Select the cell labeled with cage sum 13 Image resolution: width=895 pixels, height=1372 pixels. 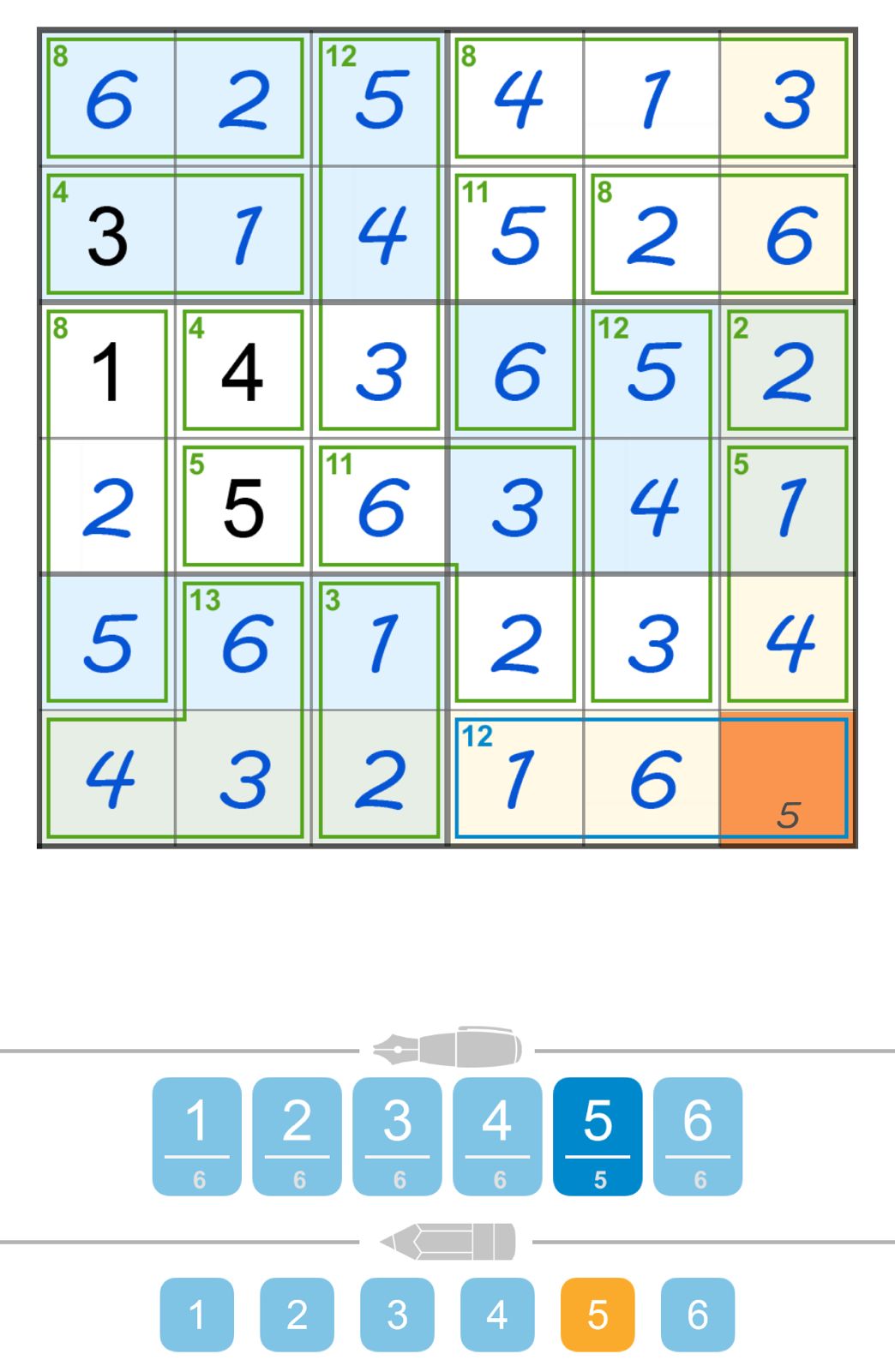(243, 643)
